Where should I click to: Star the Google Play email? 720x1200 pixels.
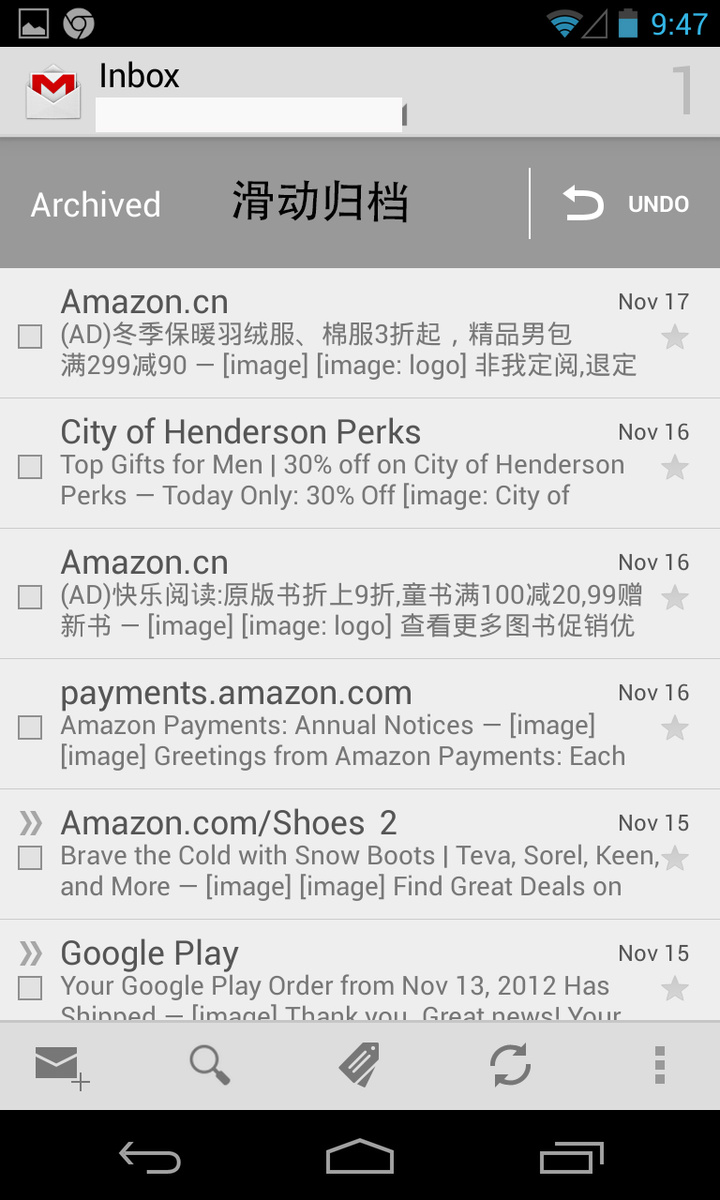675,988
